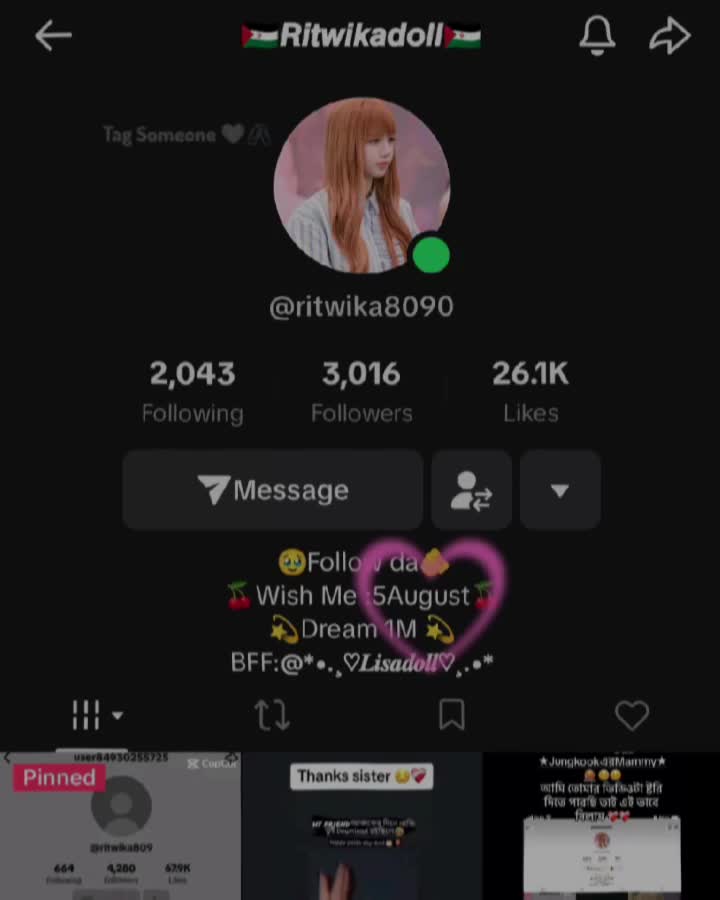This screenshot has width=720, height=900.
Task: Switch to the videos grid tab
Action: (95, 715)
